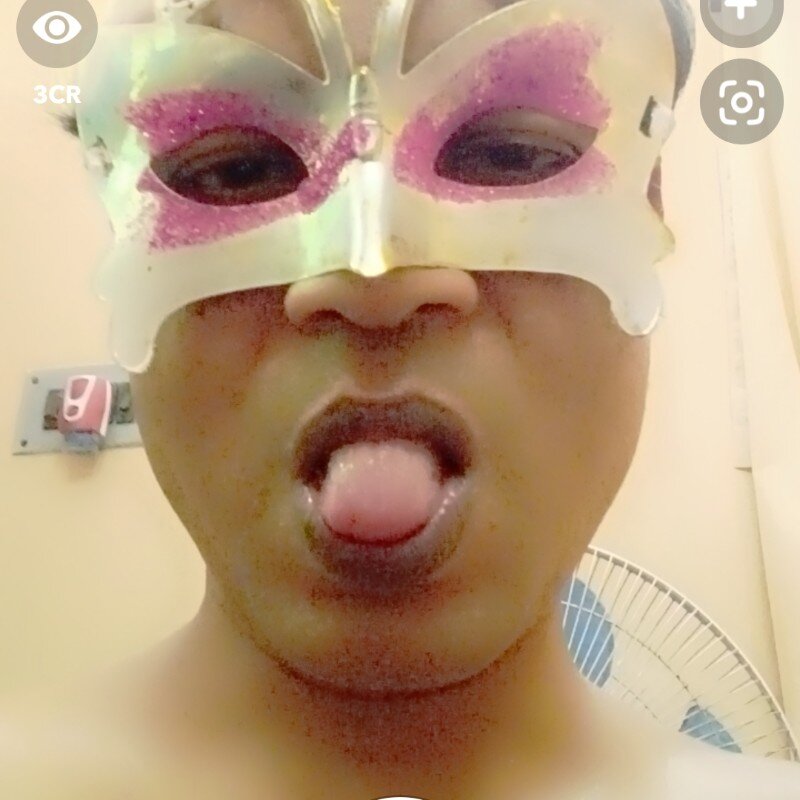Tap the plus button at top right
Screen dimensions: 800x800
[x=741, y=10]
